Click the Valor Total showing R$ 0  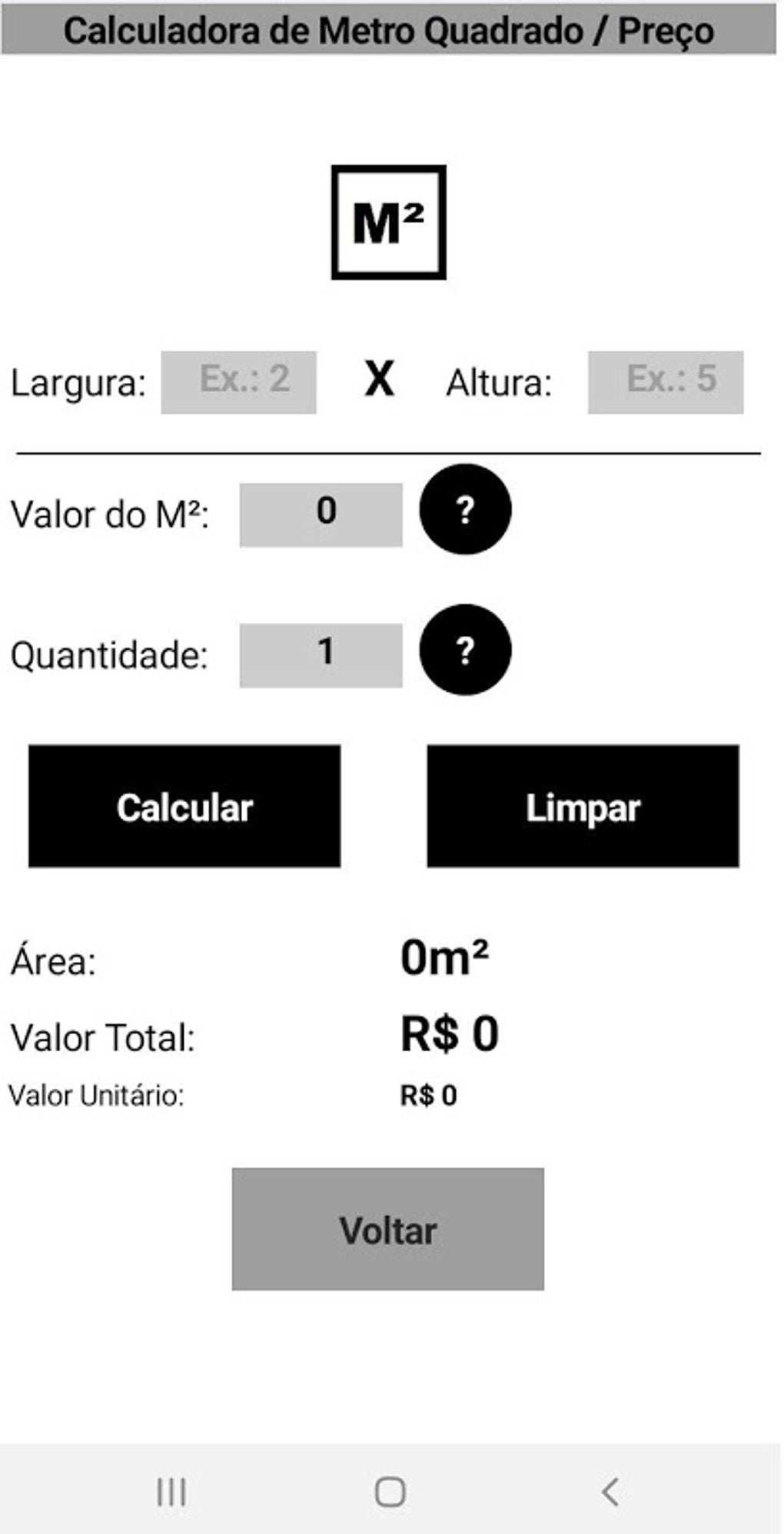450,1033
